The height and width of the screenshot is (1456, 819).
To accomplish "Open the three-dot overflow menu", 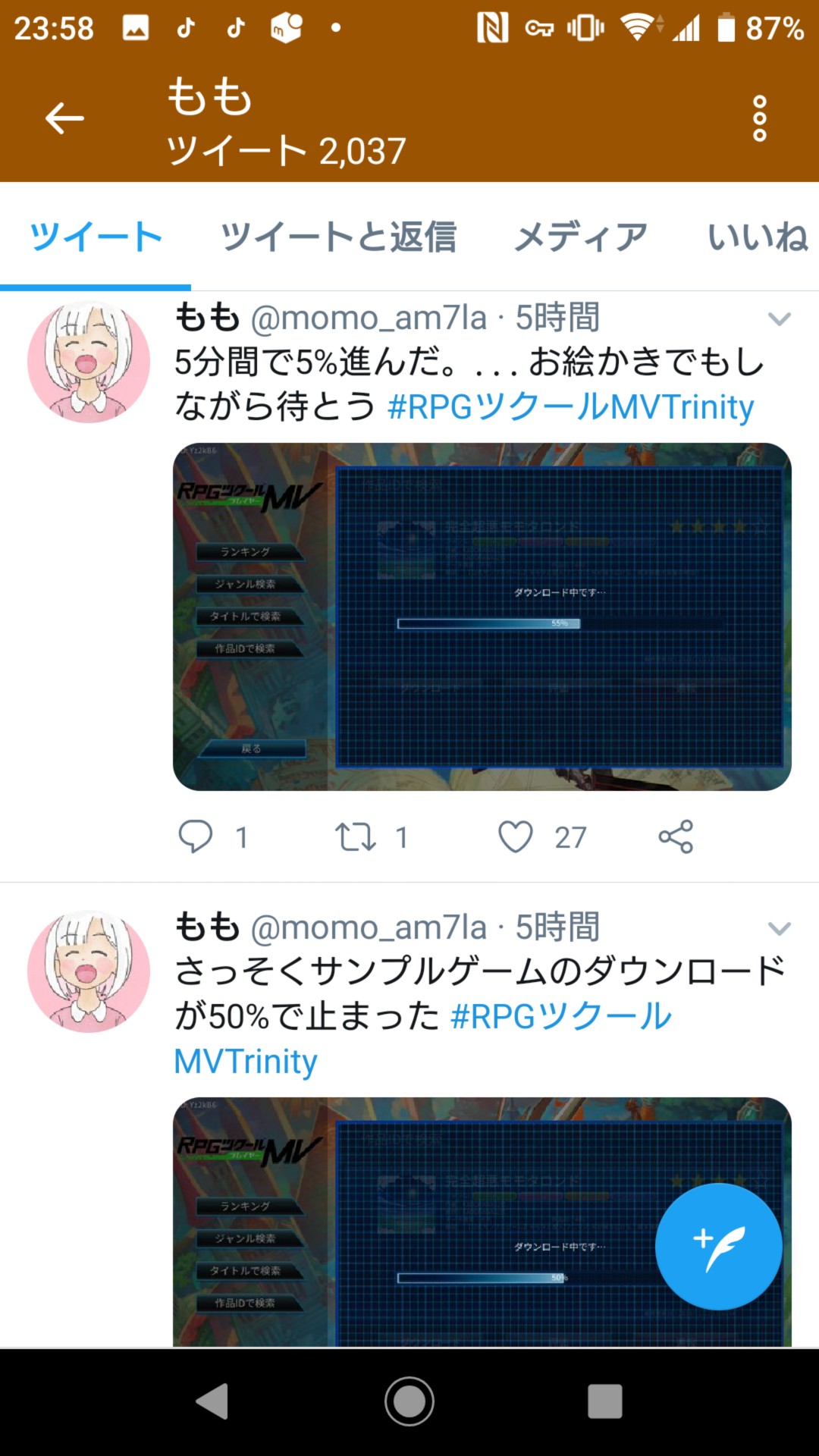I will coord(759,118).
